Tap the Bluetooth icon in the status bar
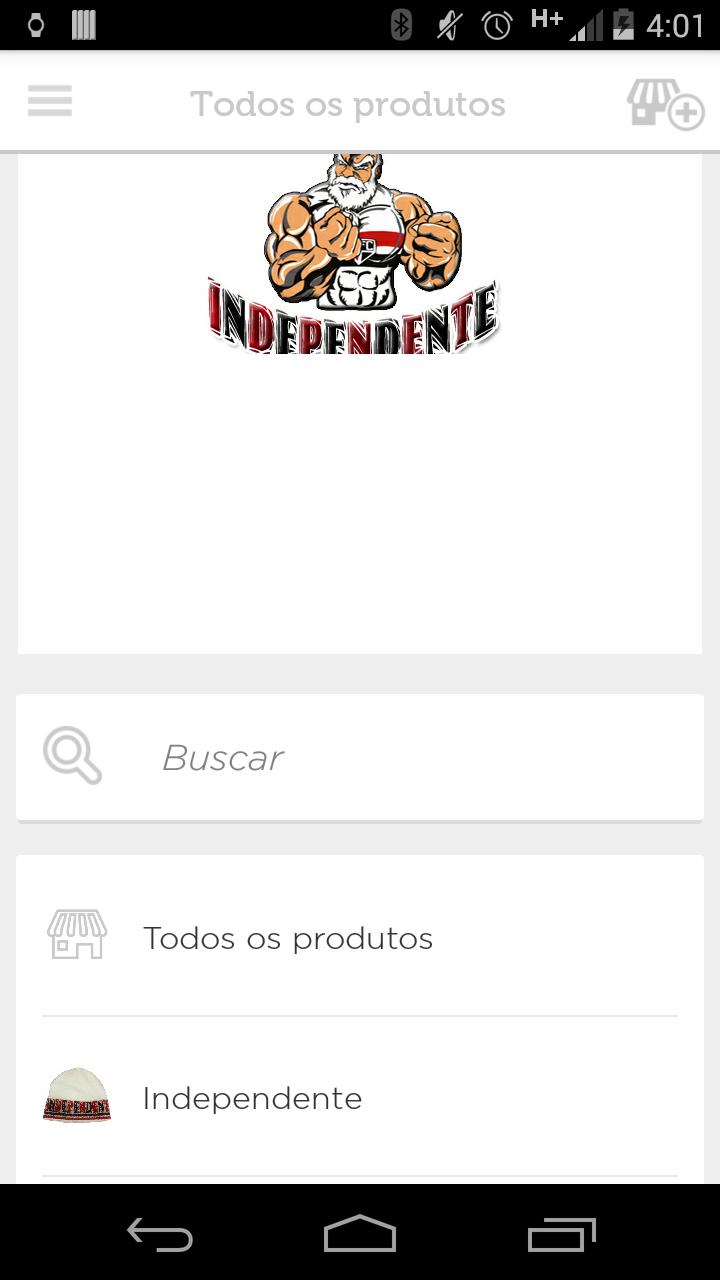The height and width of the screenshot is (1280, 720). tap(403, 23)
